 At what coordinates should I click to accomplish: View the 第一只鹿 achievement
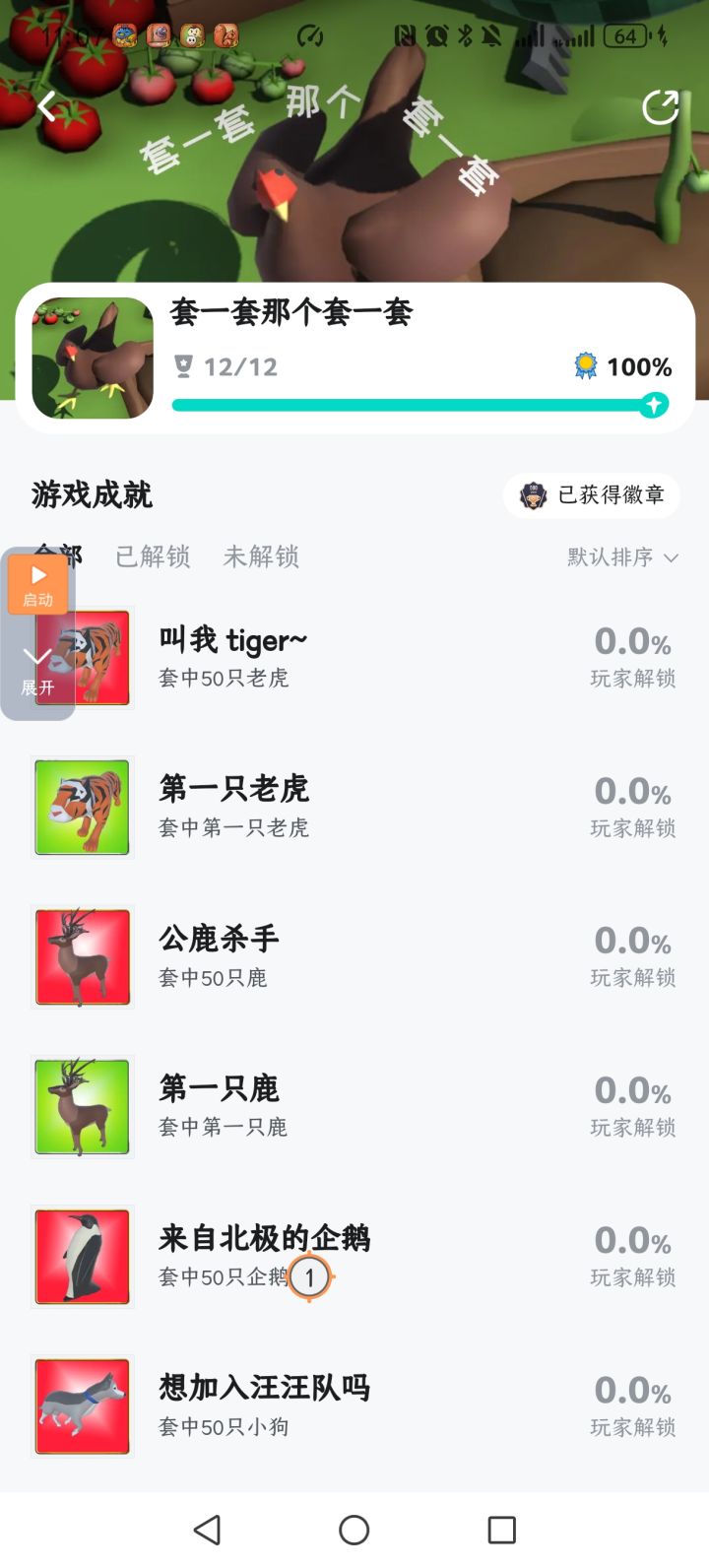pos(354,1106)
